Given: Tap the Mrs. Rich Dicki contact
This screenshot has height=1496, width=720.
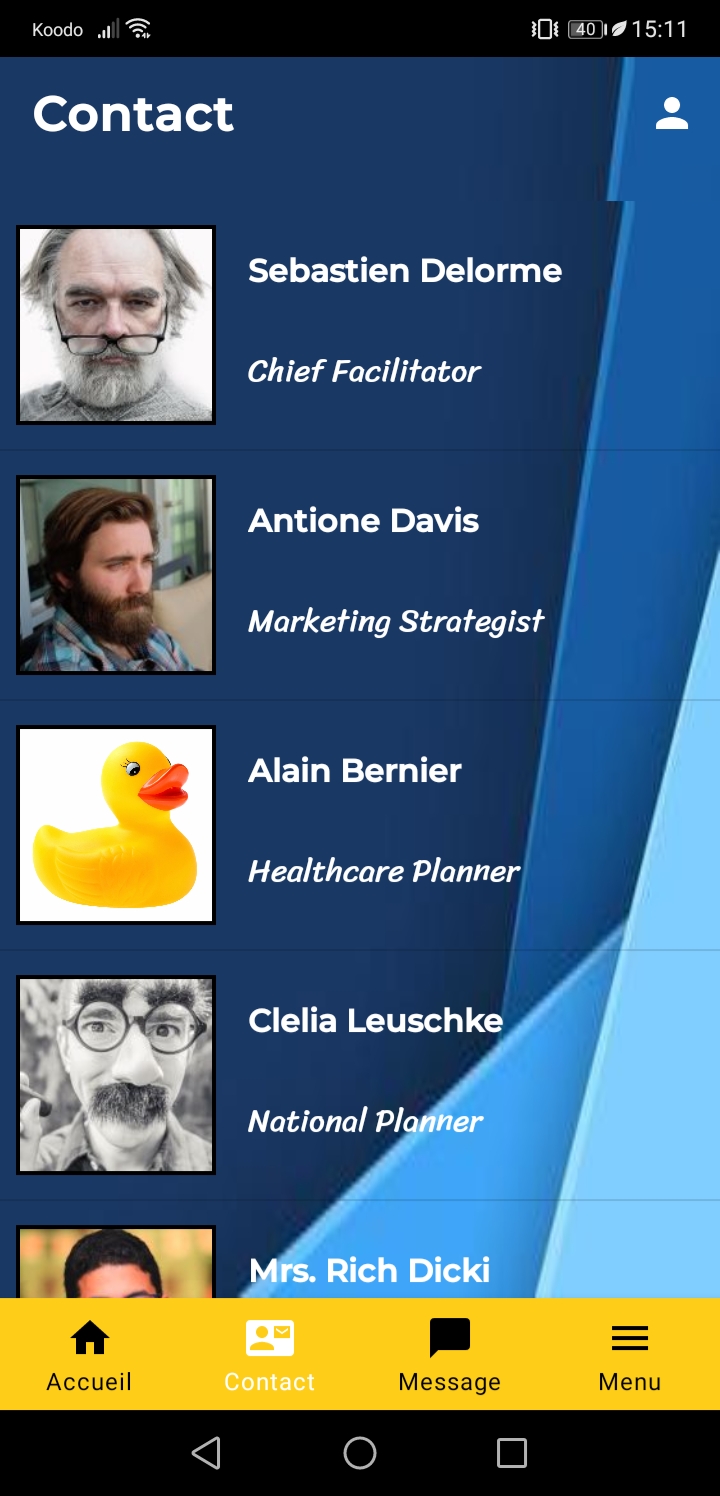Looking at the screenshot, I should [360, 1250].
